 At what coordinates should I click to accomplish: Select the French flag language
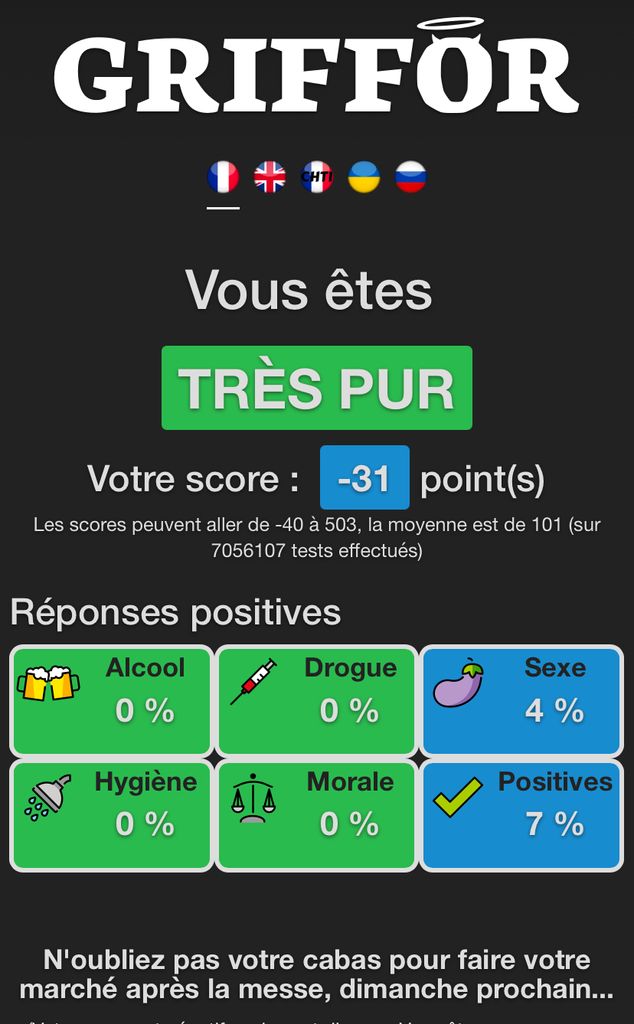[223, 177]
